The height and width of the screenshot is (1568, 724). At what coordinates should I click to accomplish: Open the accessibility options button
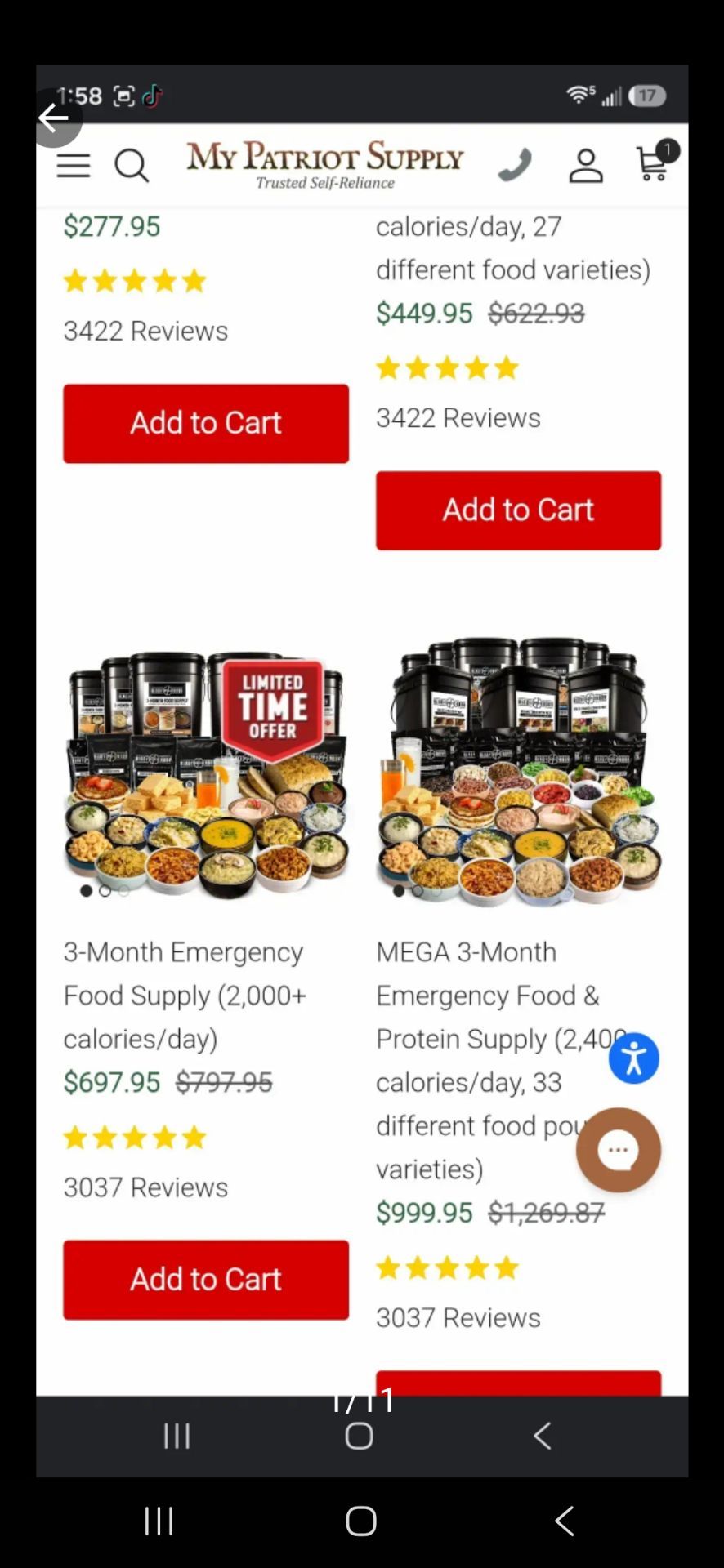(x=634, y=1058)
